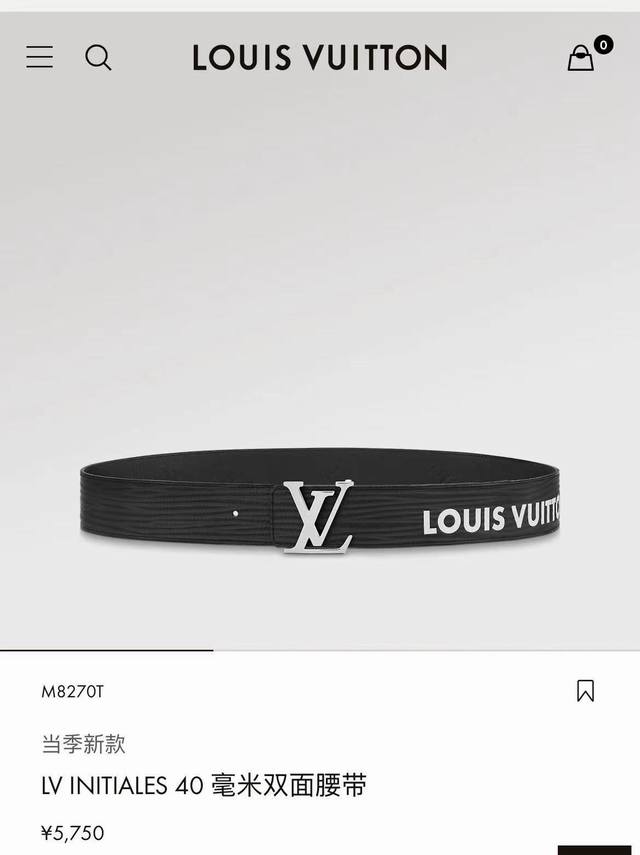Open the search icon
This screenshot has height=855, width=640.
98,57
